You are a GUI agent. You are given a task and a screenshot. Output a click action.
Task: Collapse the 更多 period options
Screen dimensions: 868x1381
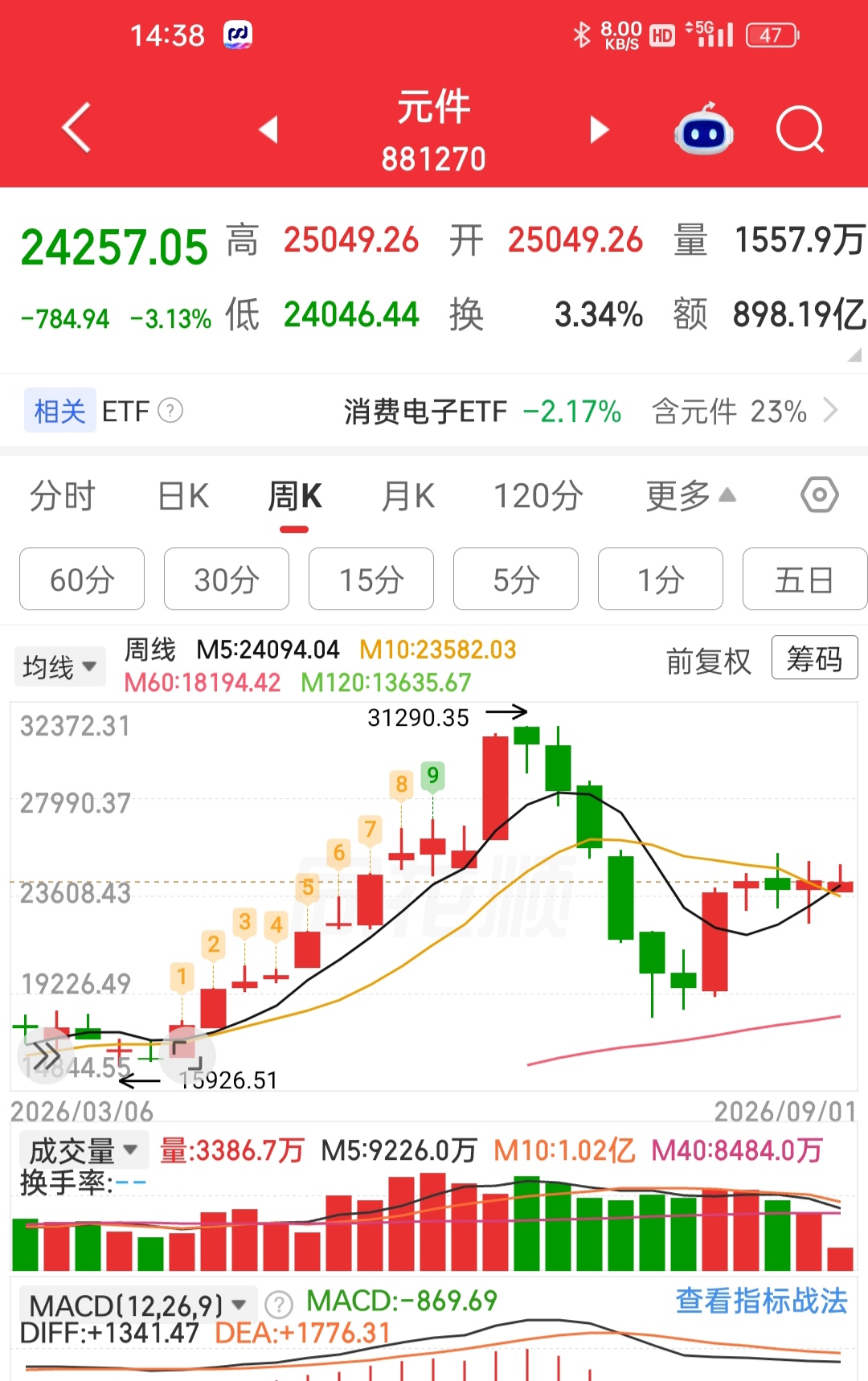(690, 496)
